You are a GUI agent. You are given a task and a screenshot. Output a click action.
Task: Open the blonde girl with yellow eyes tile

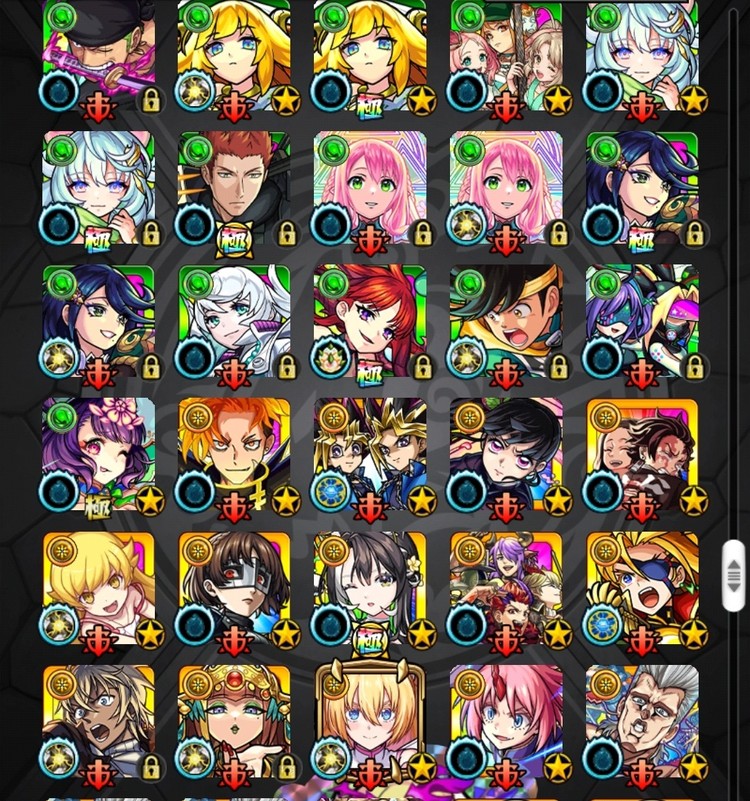click(98, 586)
